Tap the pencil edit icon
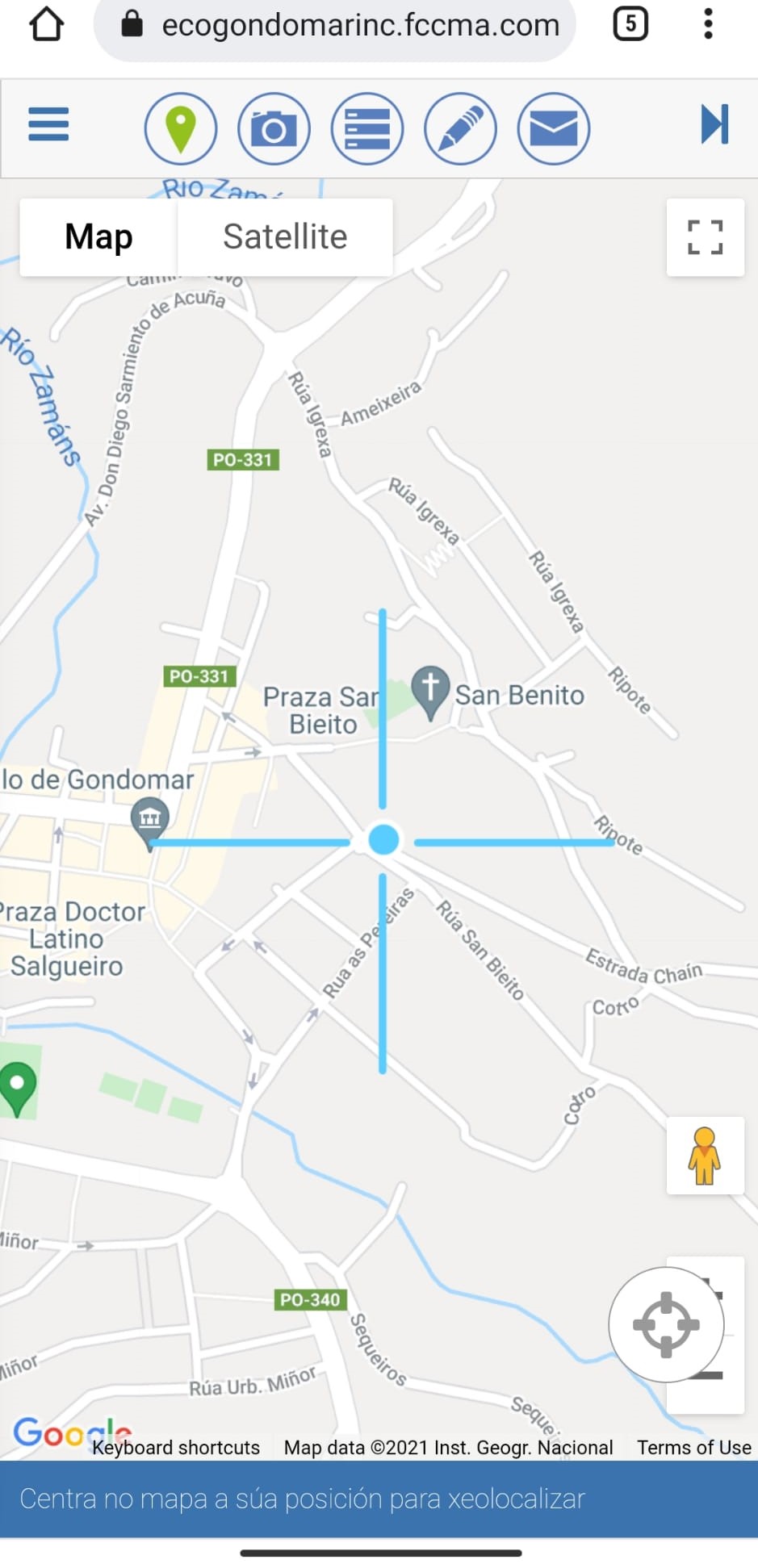This screenshot has width=758, height=1568. tap(460, 129)
